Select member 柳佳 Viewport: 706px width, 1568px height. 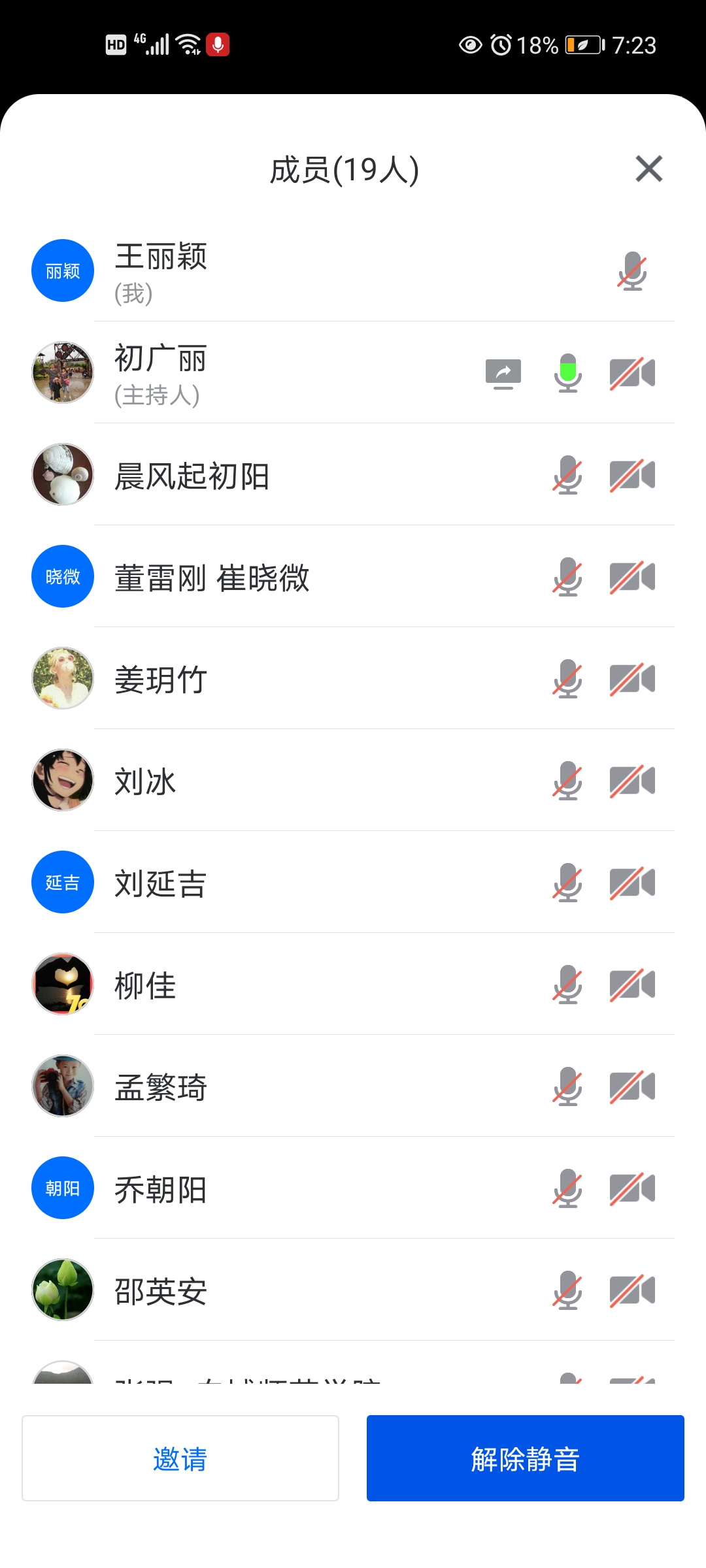tap(353, 984)
